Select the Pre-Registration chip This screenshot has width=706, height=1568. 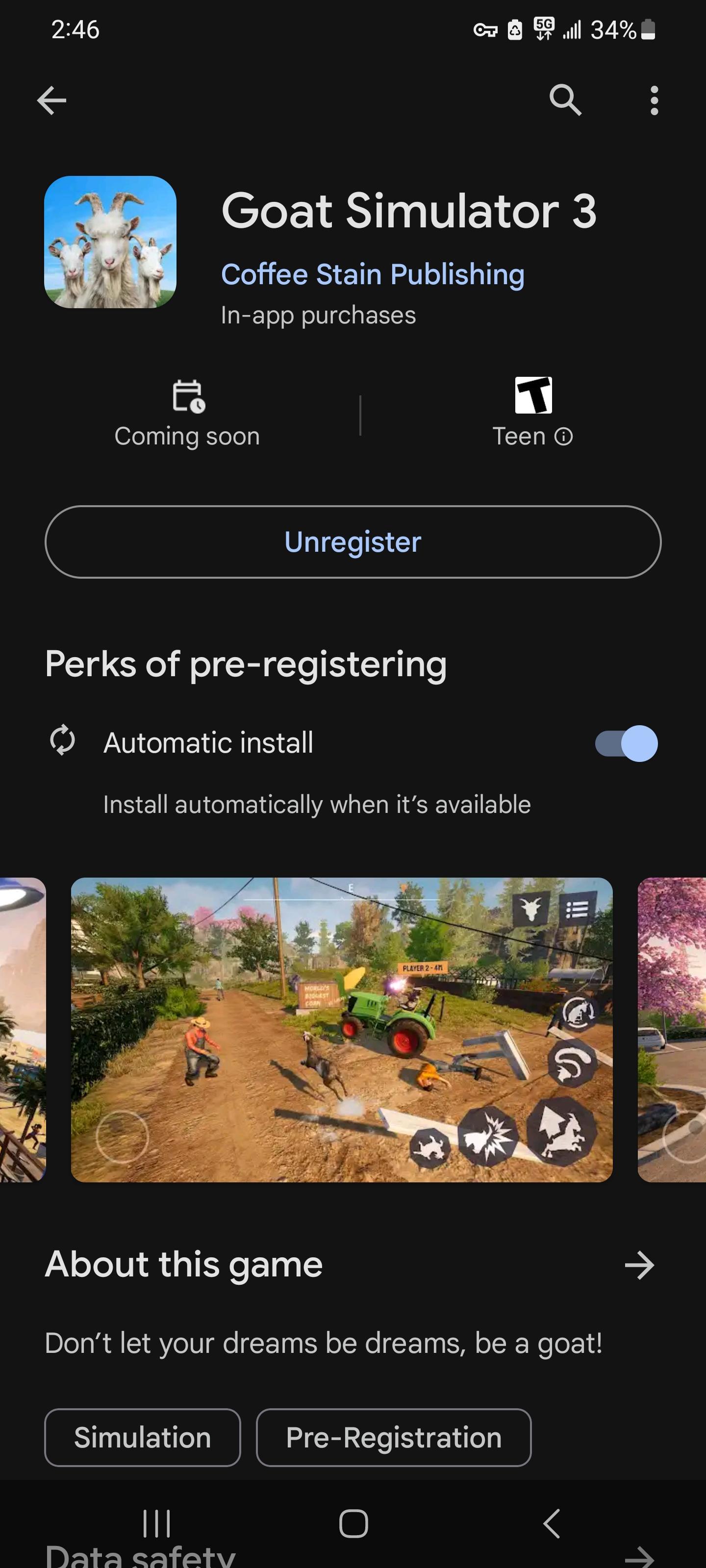tap(394, 1438)
